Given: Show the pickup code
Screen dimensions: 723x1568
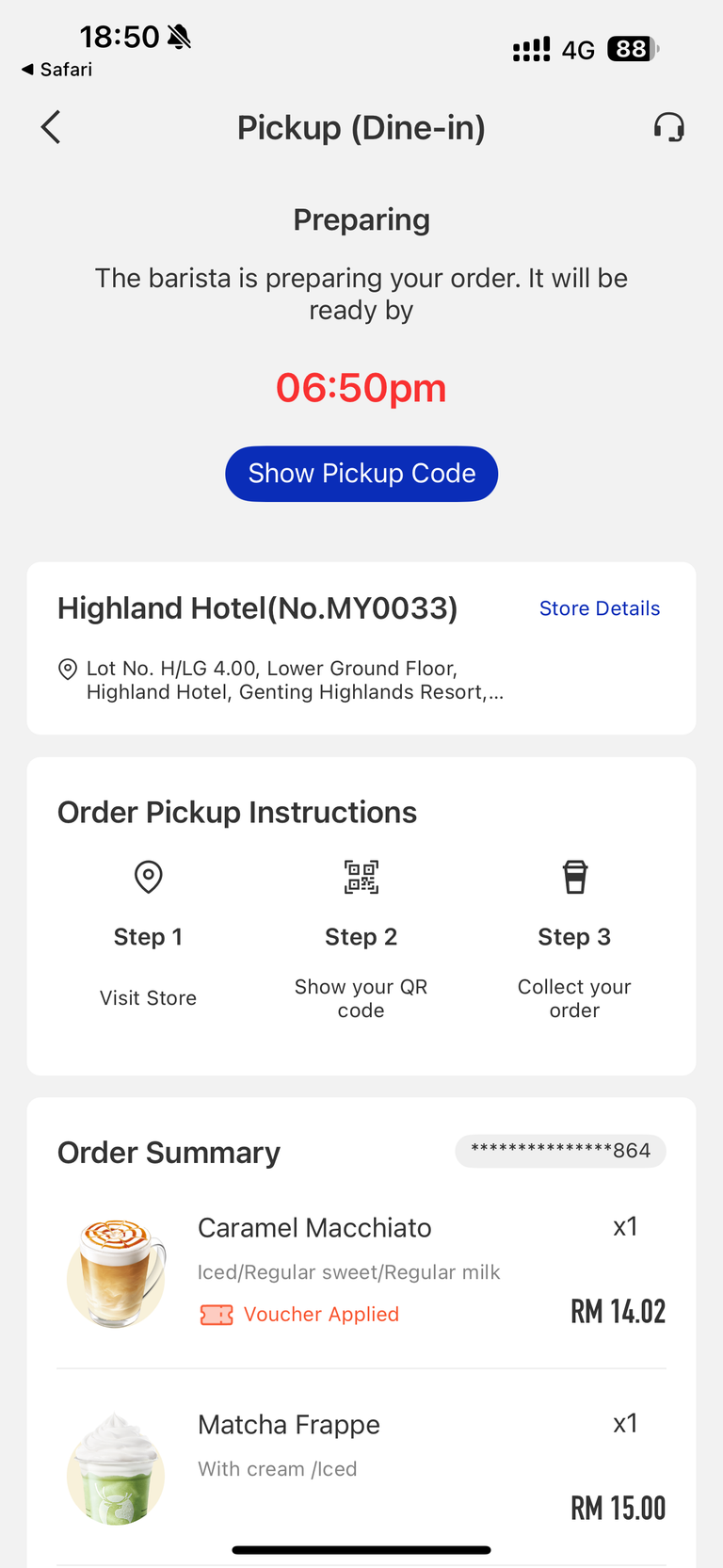Looking at the screenshot, I should (361, 474).
